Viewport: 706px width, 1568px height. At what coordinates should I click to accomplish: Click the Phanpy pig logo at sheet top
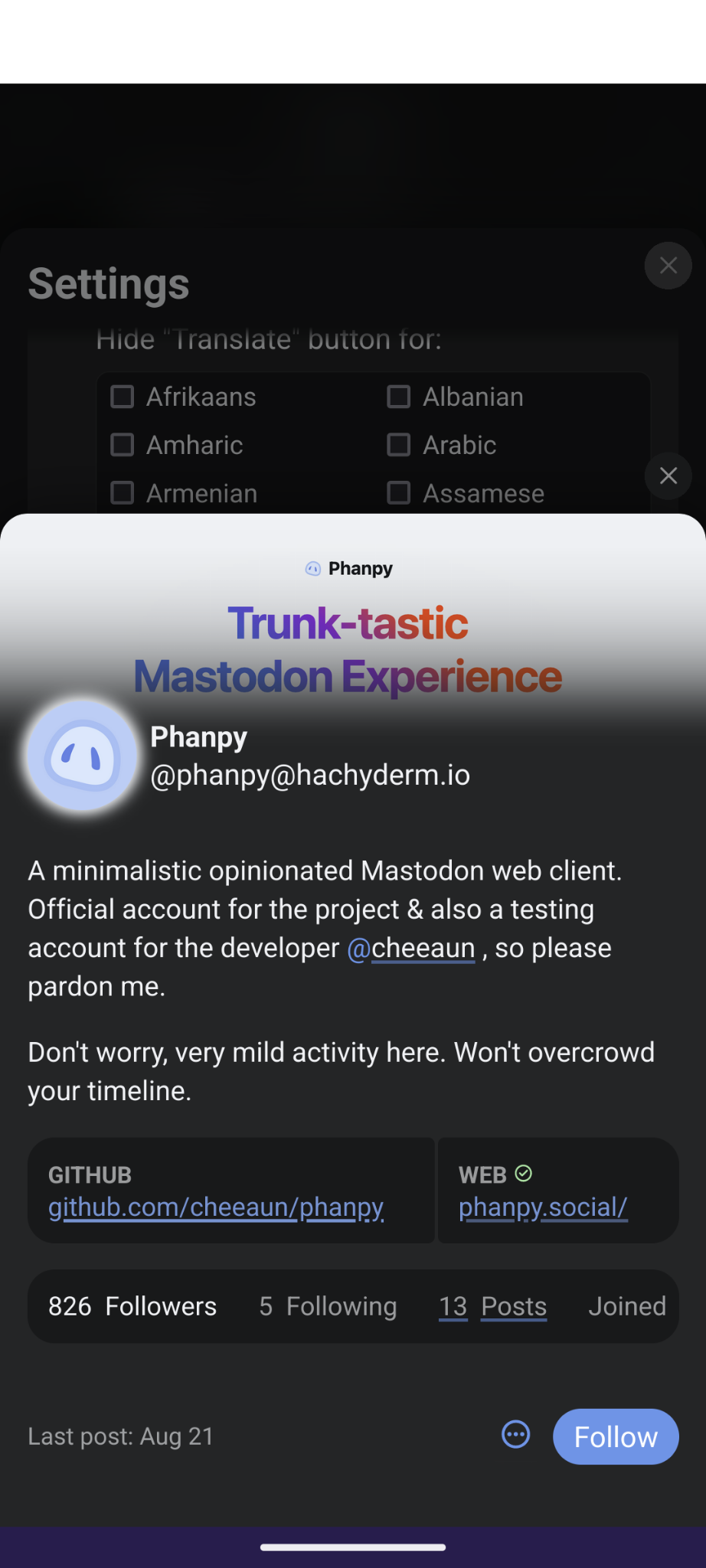(313, 569)
